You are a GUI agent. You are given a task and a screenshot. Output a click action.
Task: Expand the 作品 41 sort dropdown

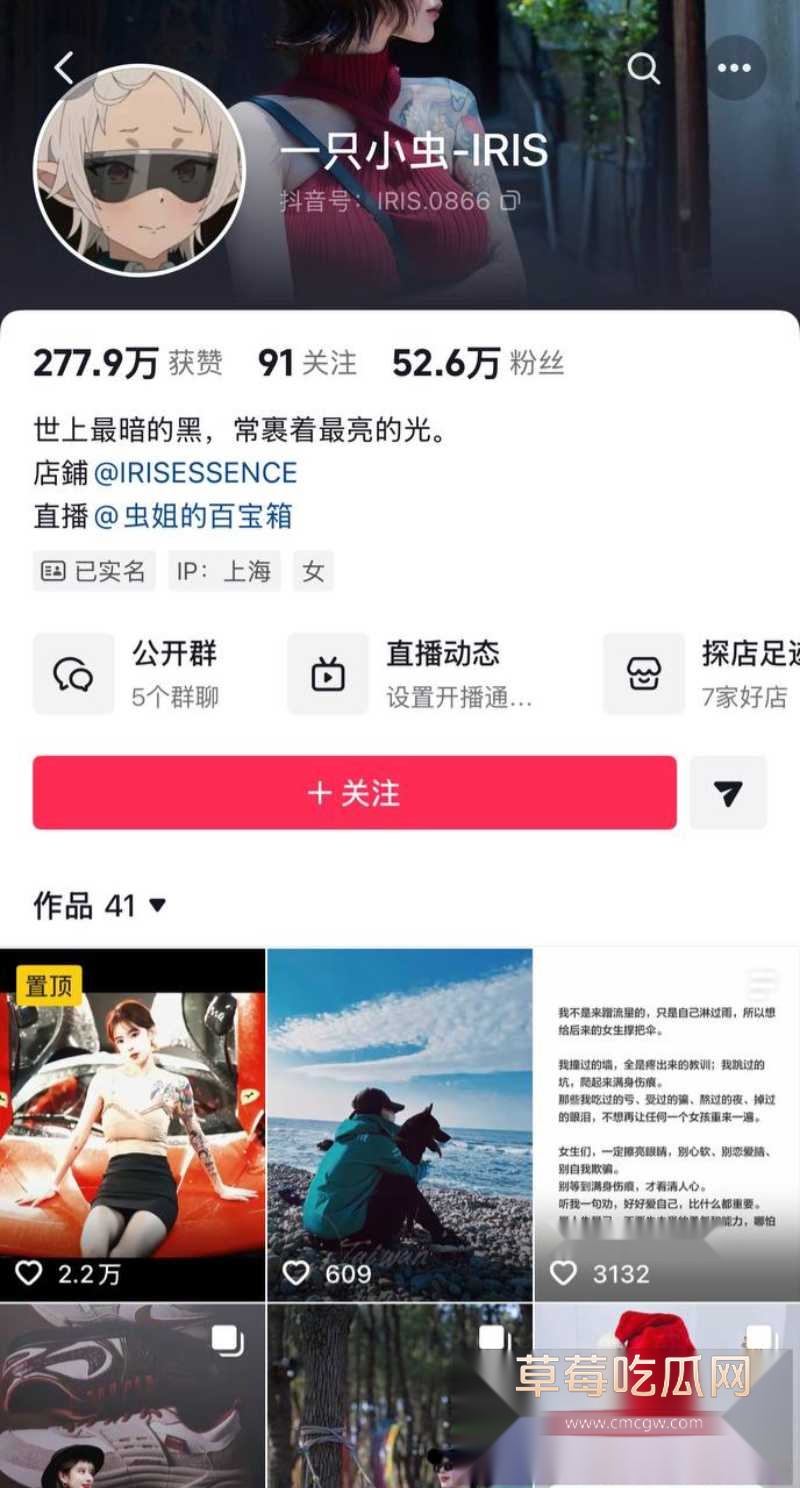click(157, 906)
